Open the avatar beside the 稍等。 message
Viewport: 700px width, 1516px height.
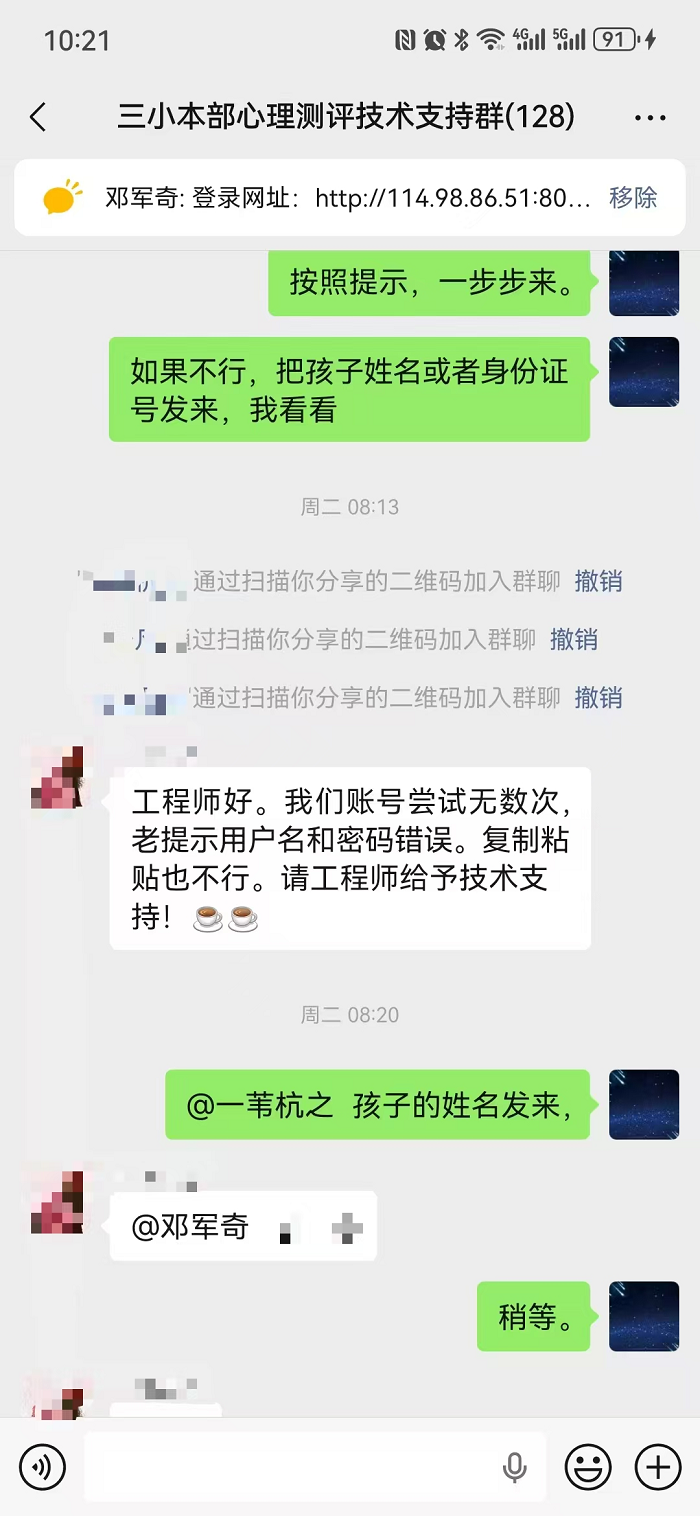(x=644, y=1316)
